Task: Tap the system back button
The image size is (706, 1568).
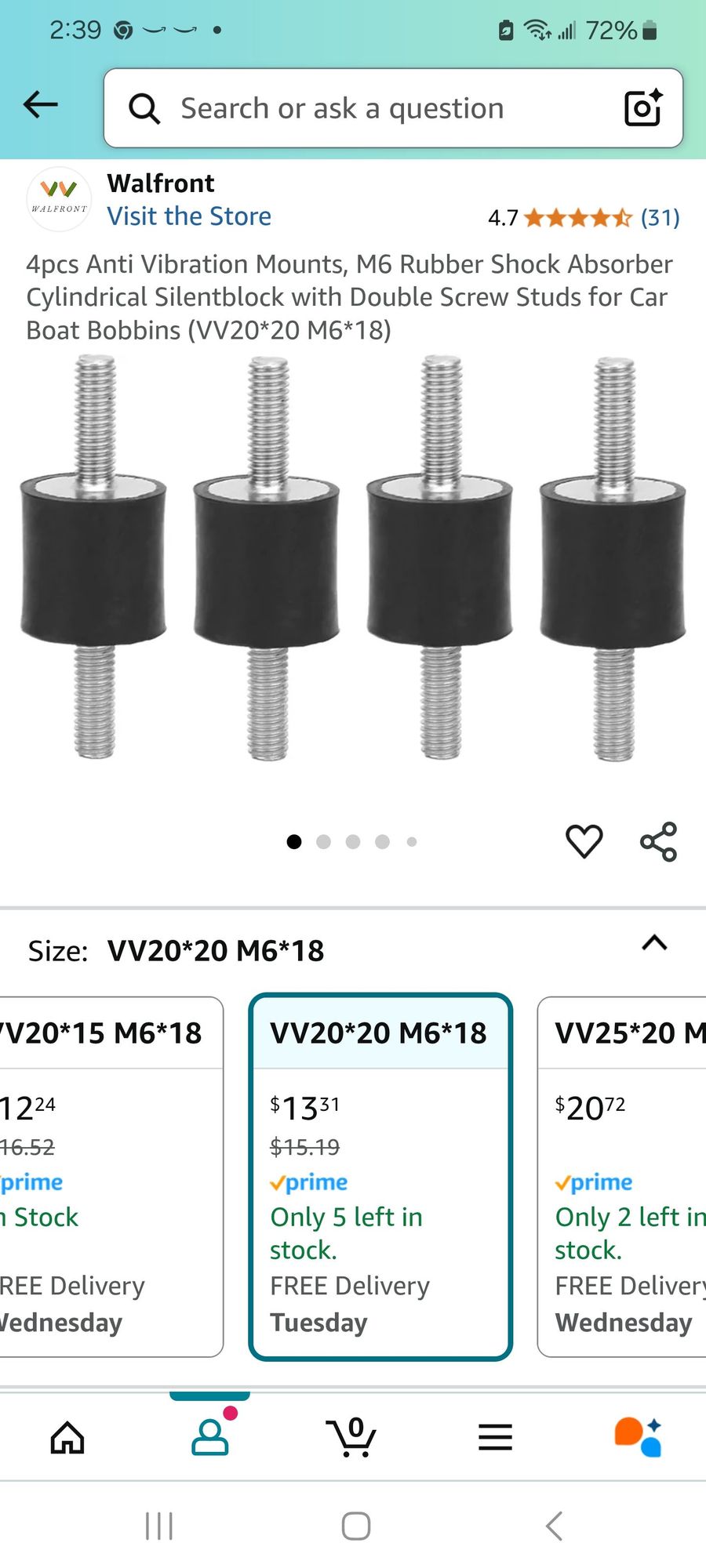Action: (554, 1526)
